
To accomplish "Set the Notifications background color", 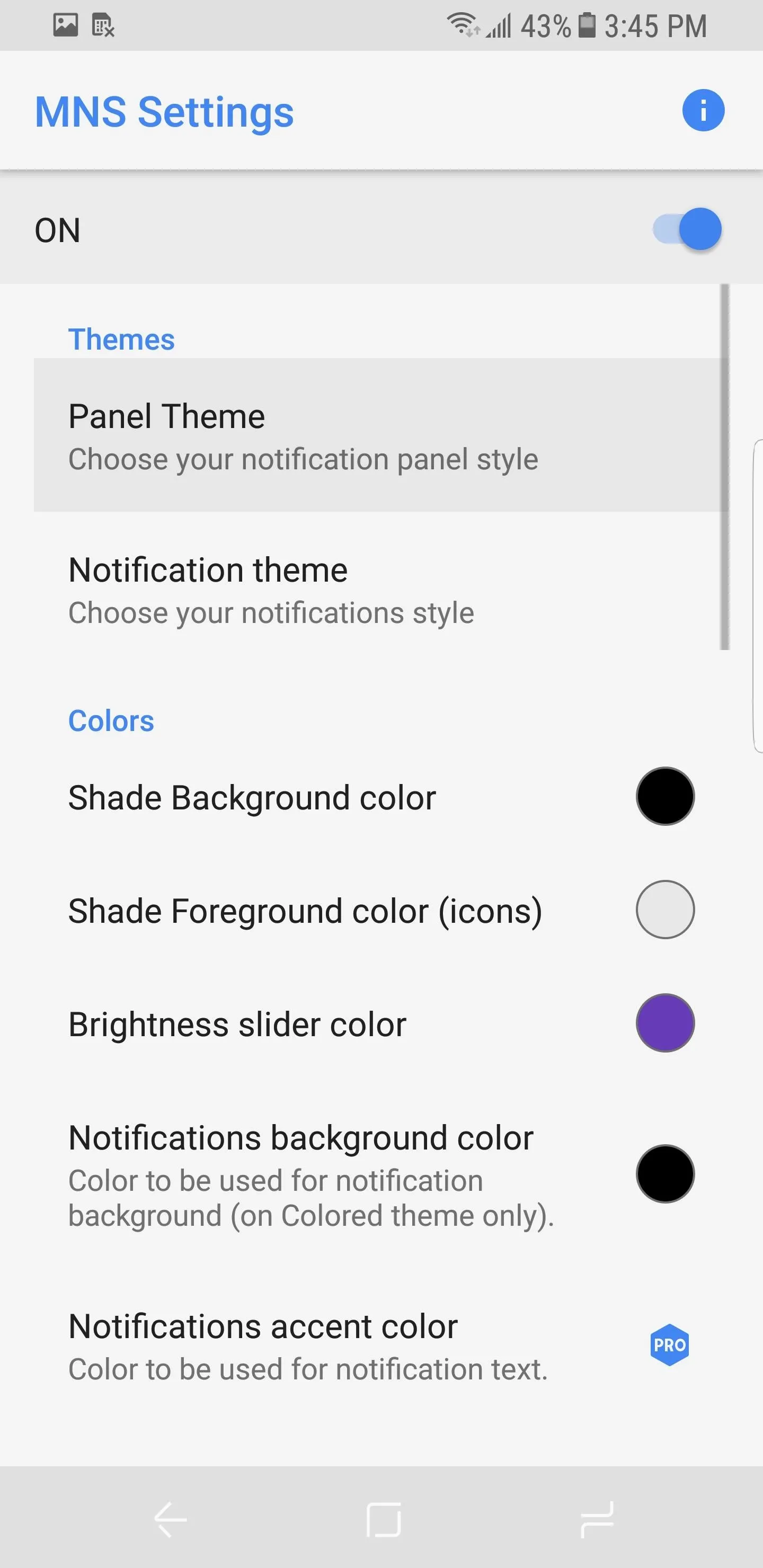I will (665, 1173).
